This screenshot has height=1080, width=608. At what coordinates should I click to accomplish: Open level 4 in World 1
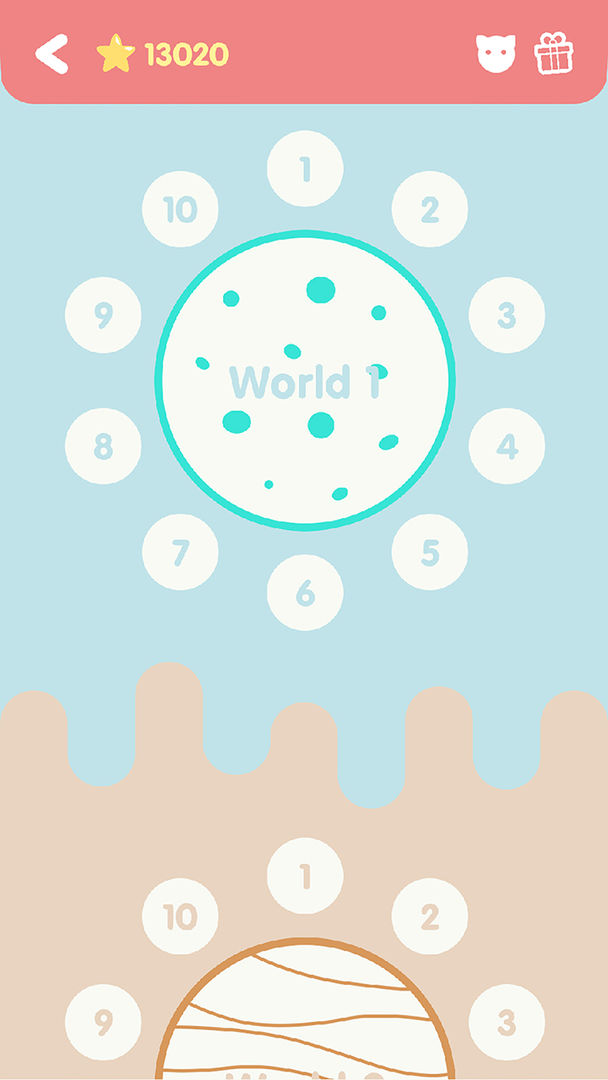tap(507, 446)
